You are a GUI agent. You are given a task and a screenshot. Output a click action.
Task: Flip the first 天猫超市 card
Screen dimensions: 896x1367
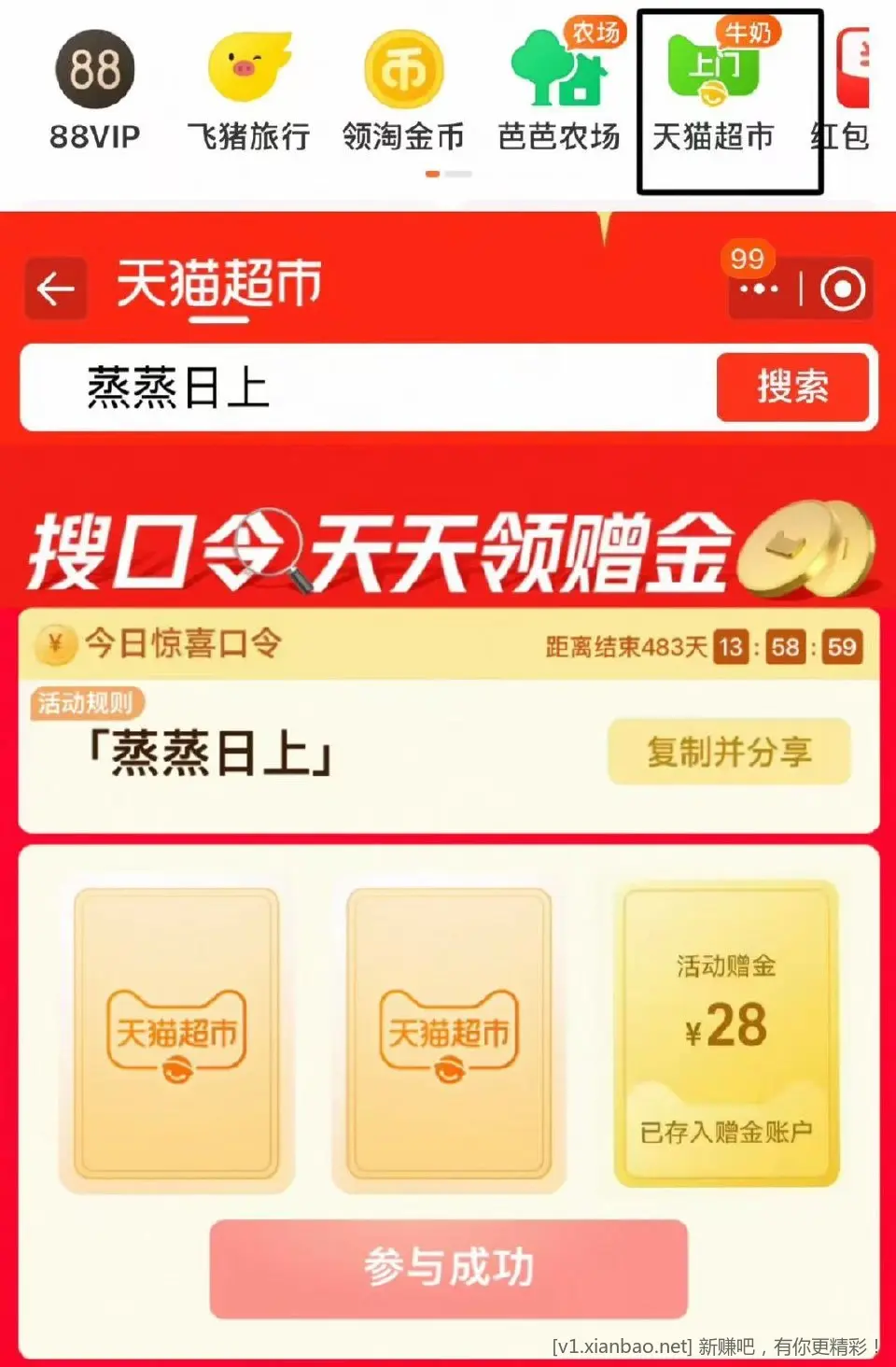pyautogui.click(x=176, y=1036)
